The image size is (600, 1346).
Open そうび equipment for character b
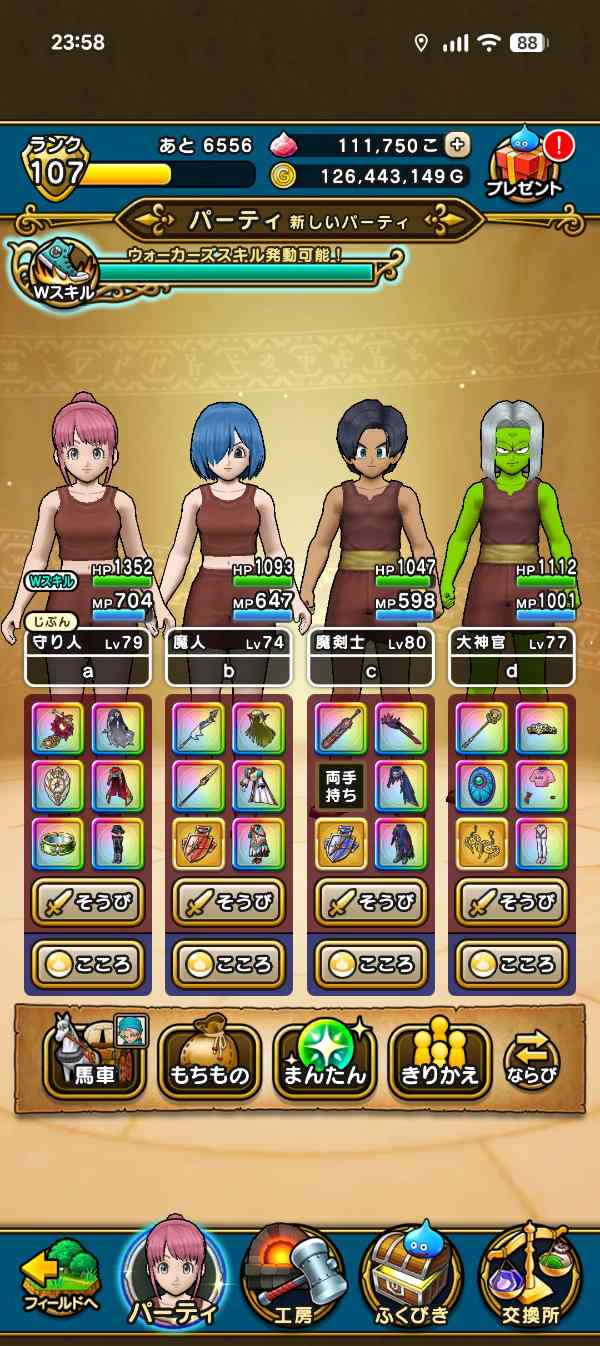[229, 902]
